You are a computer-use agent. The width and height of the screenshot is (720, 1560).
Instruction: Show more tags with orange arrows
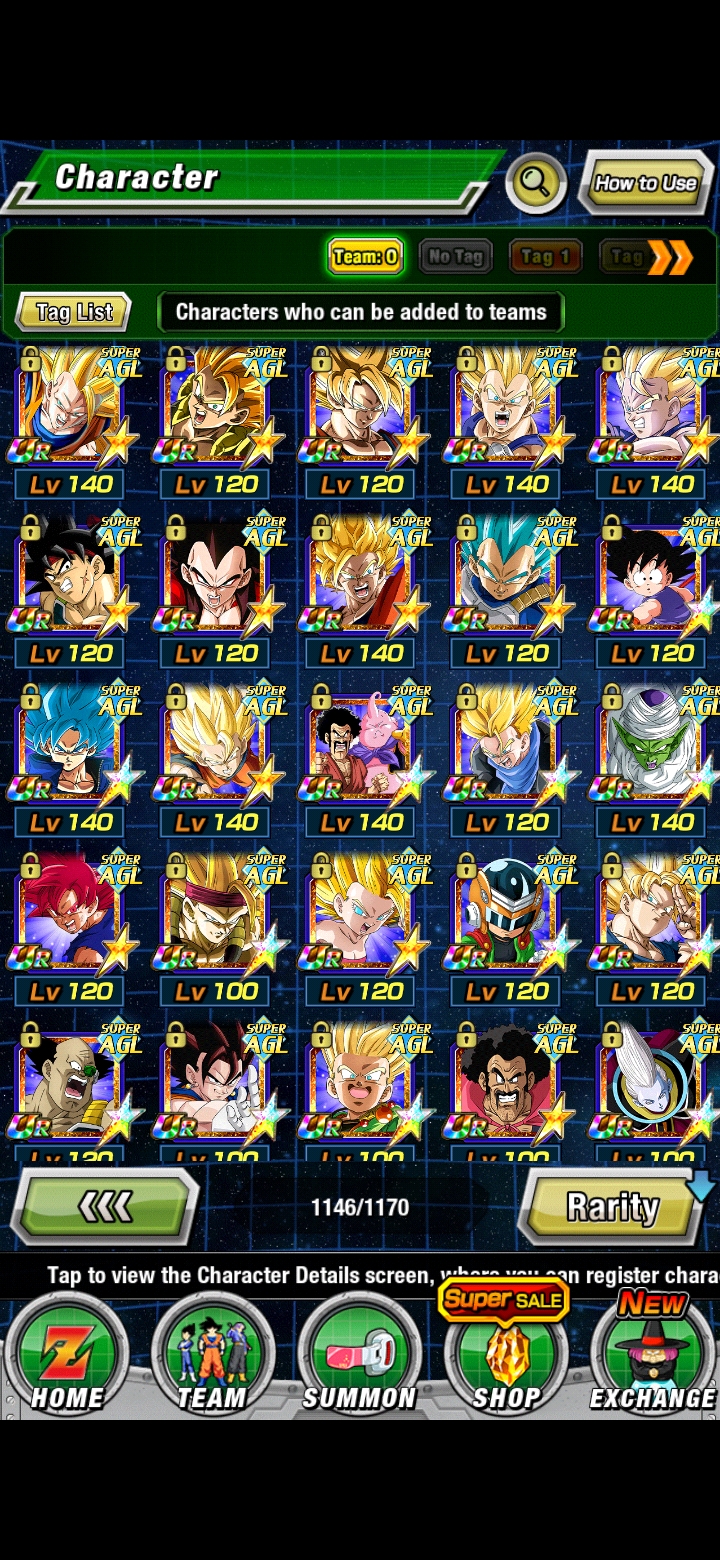point(669,258)
